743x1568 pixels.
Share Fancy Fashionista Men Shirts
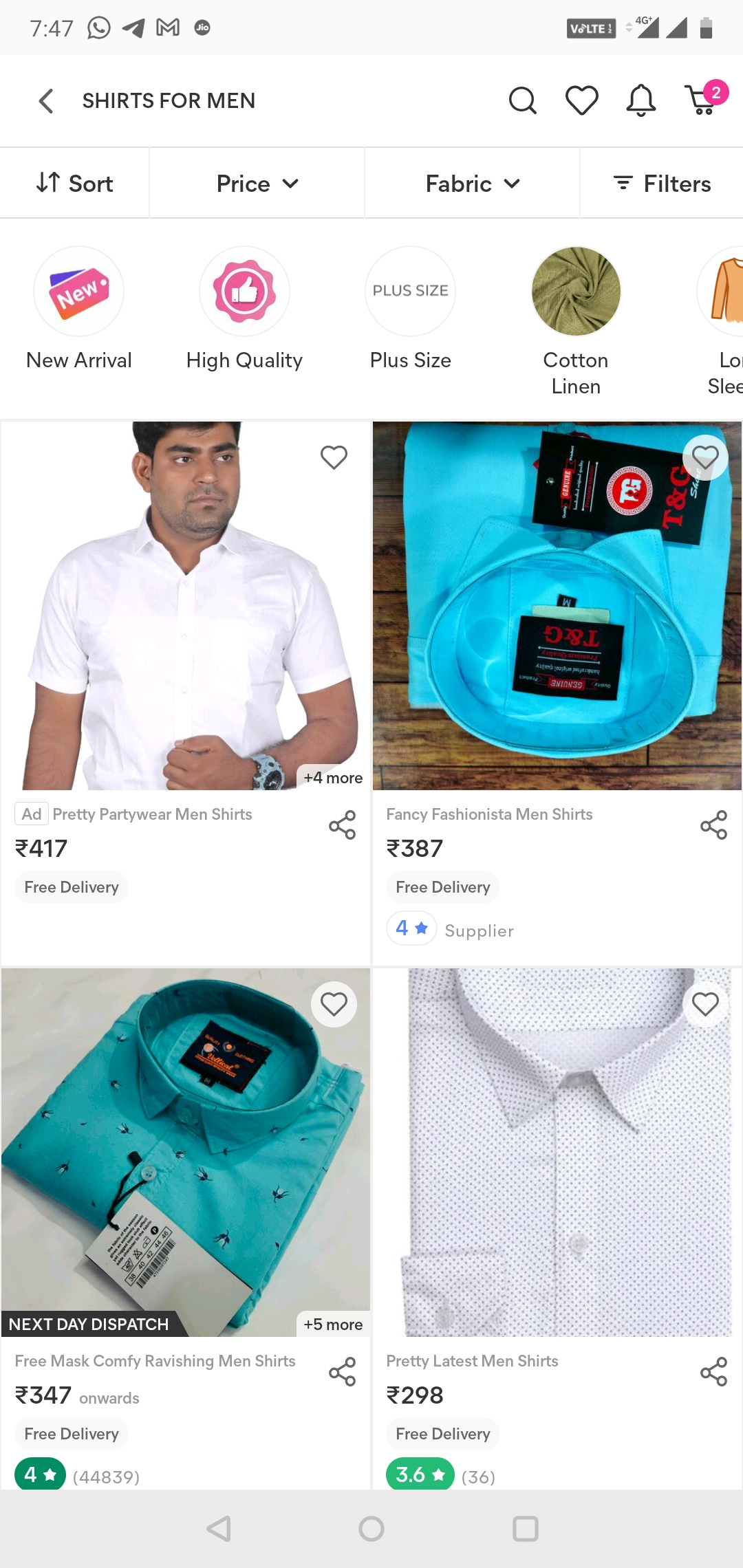tap(713, 825)
